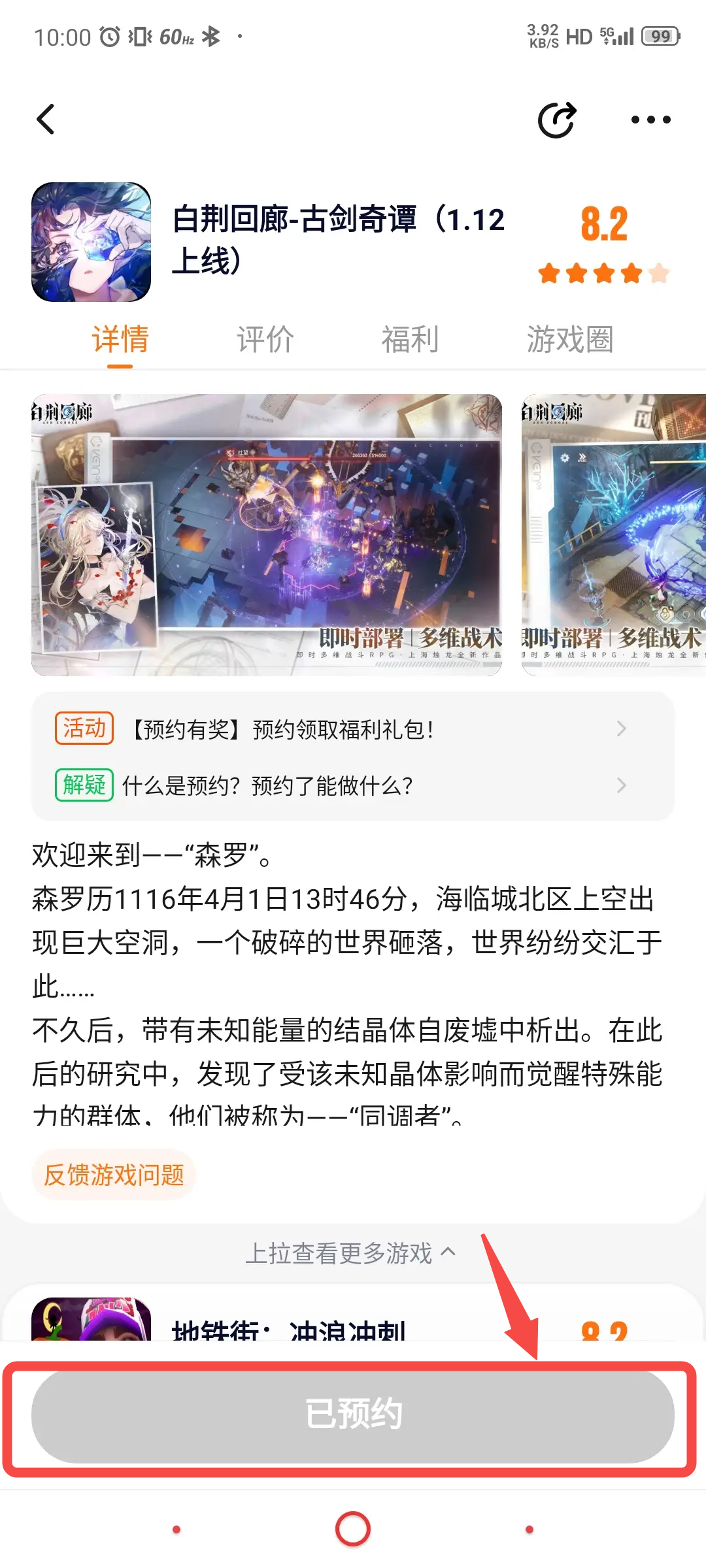Open the 什么是预约 FAQ row
This screenshot has height=1568, width=706.
coord(353,785)
